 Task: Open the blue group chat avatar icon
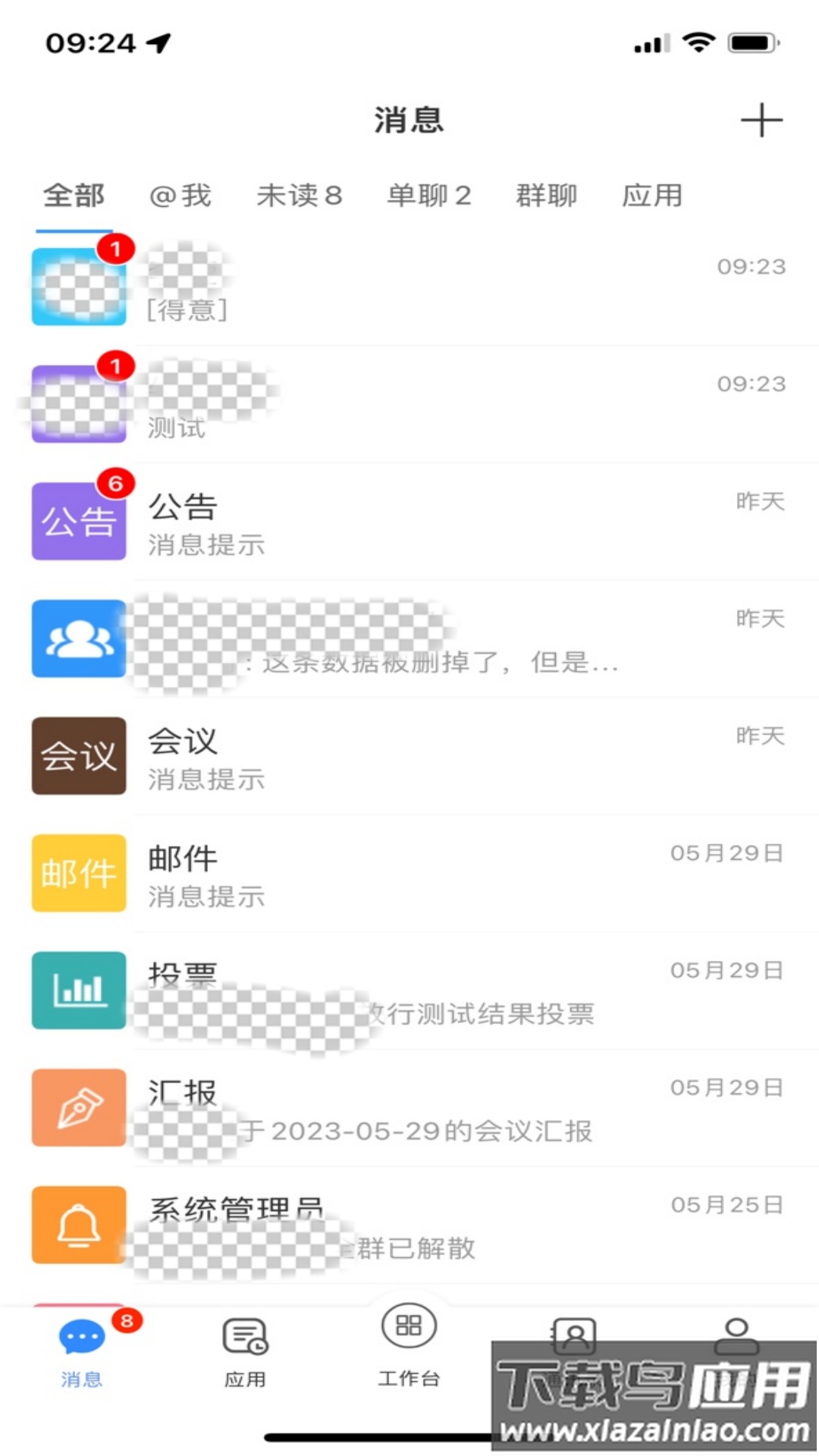[78, 639]
